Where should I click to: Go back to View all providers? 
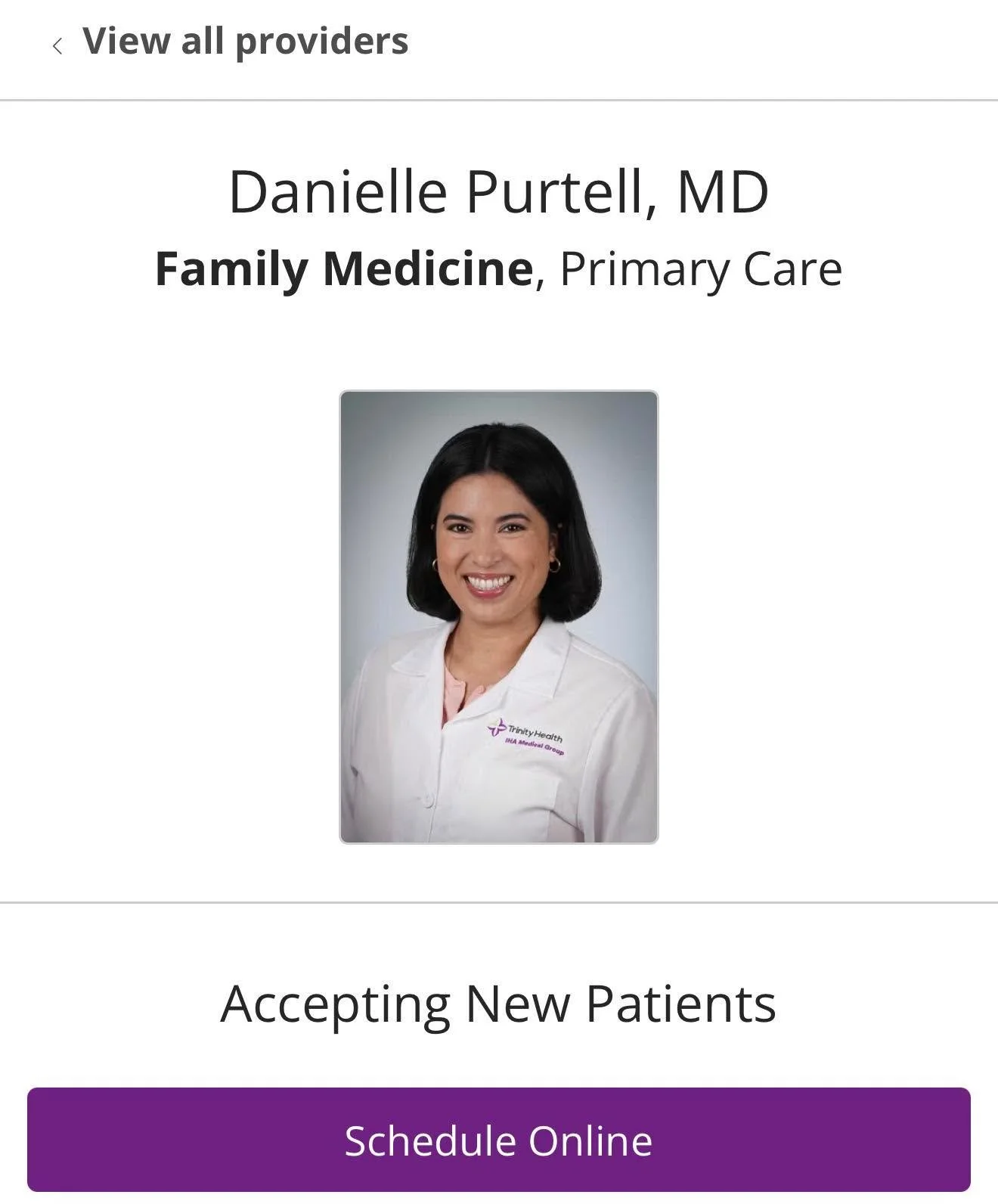tap(231, 42)
